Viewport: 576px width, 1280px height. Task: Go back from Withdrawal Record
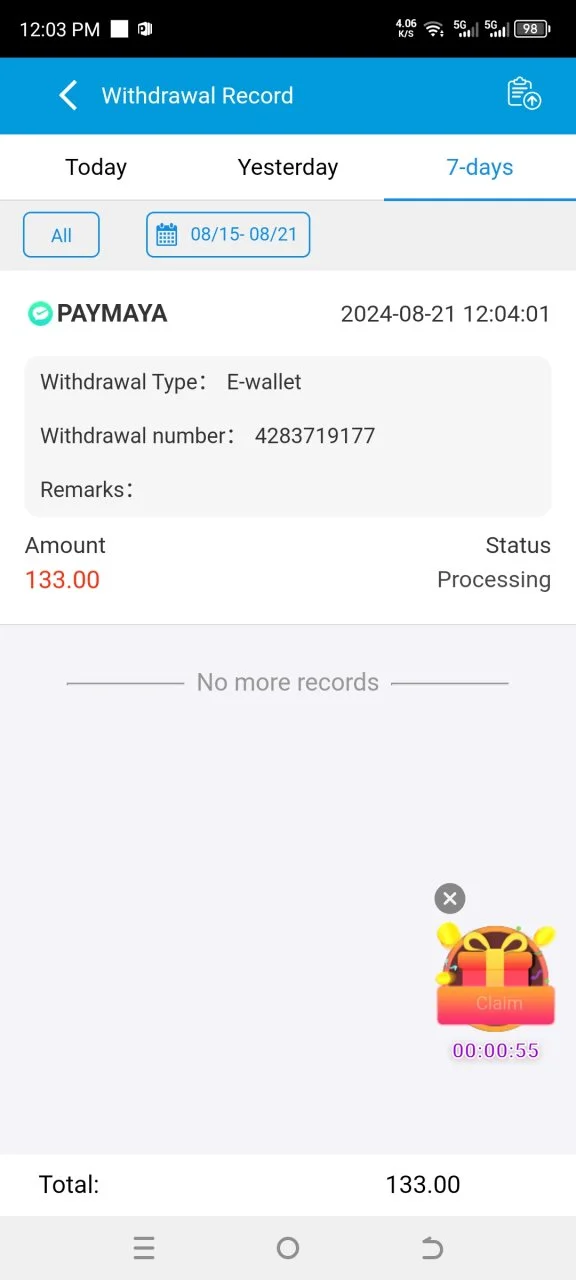click(x=68, y=96)
